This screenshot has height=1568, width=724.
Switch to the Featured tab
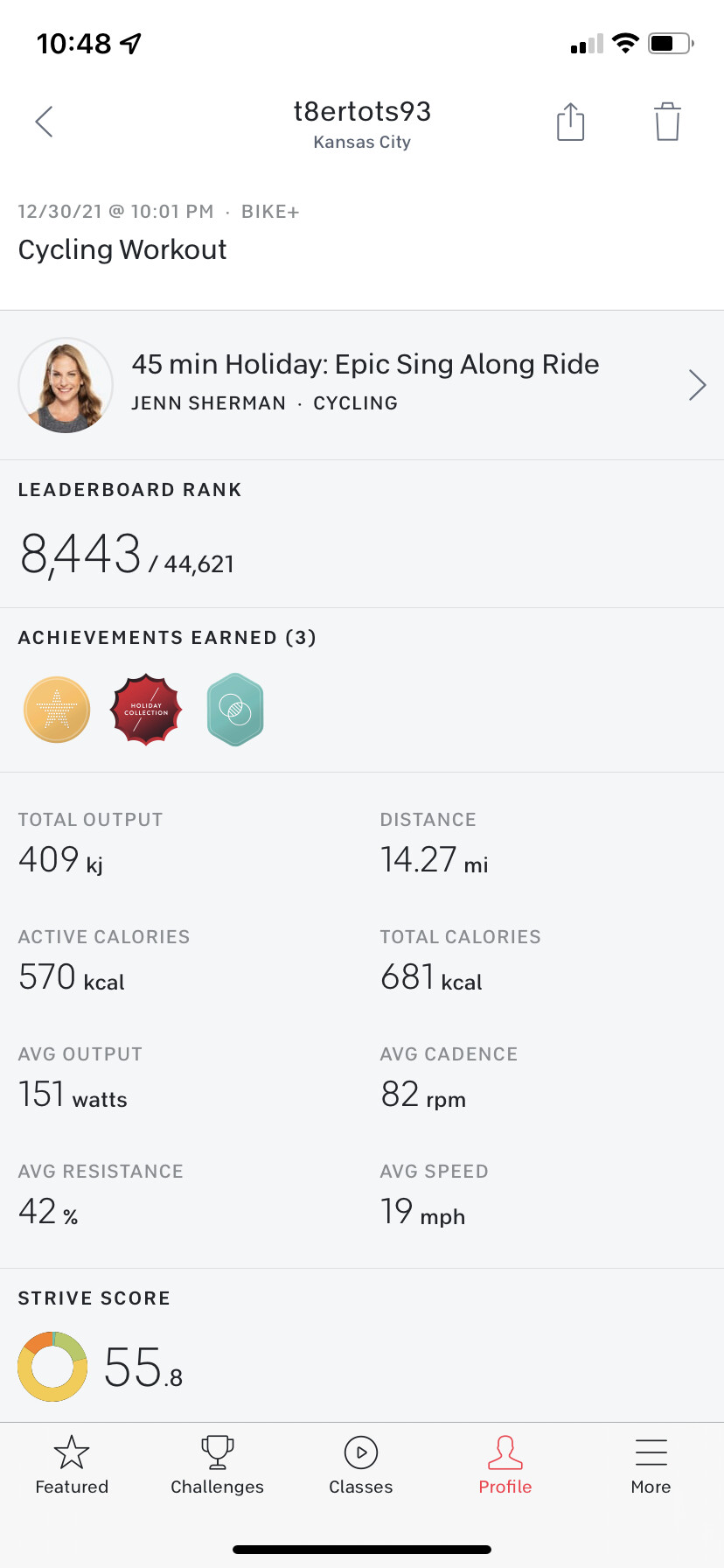(x=72, y=1466)
